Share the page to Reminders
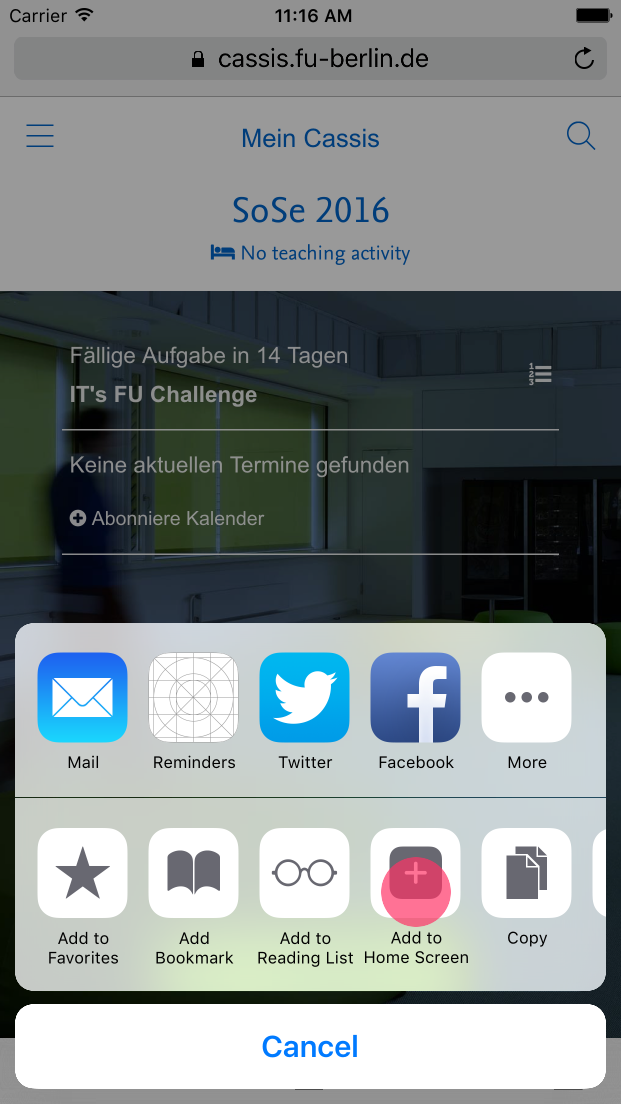Image resolution: width=621 pixels, height=1104 pixels. (x=194, y=698)
